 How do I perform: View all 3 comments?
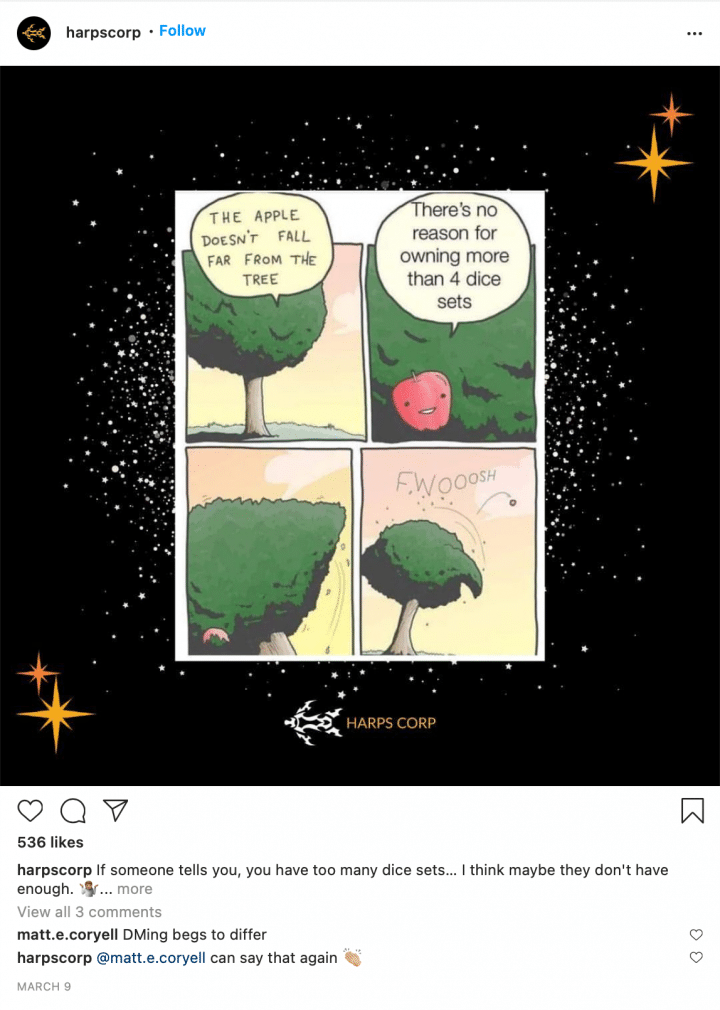click(89, 912)
